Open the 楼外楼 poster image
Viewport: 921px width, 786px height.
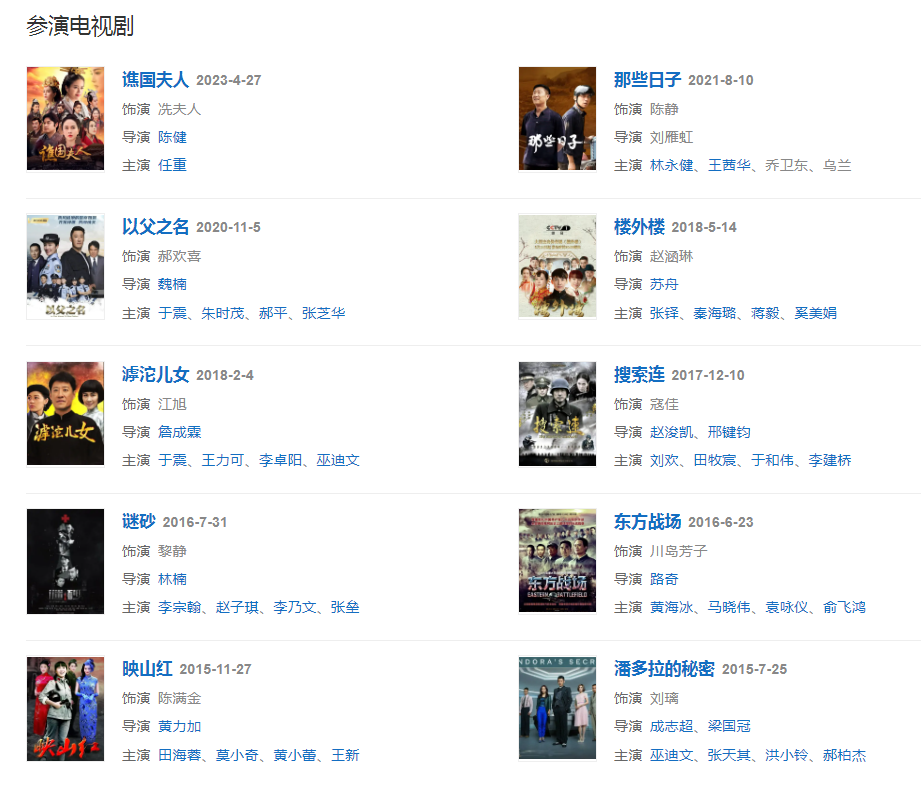pos(557,266)
